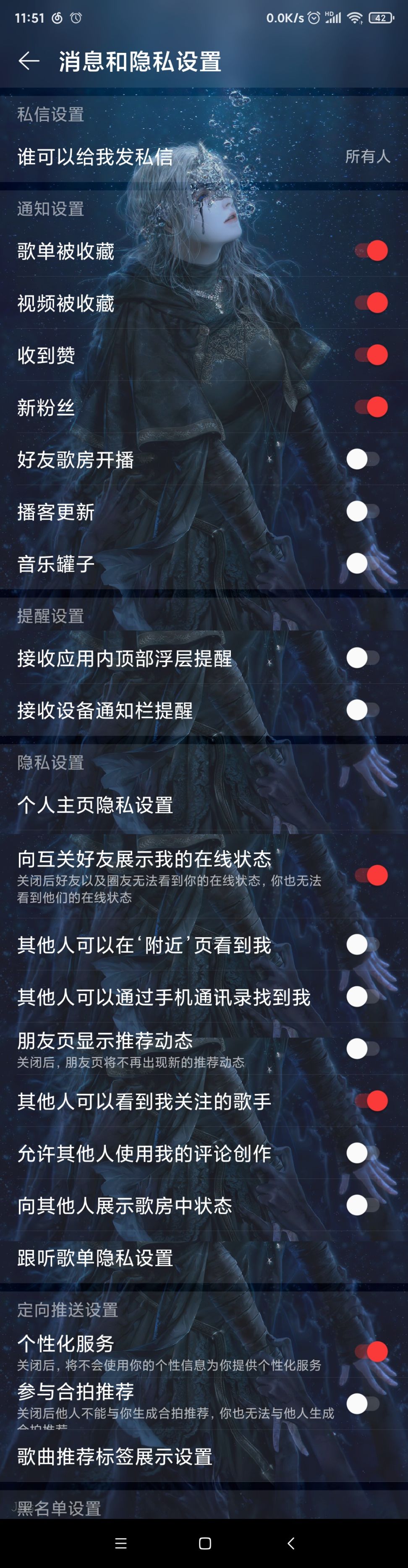The image size is (408, 1568).
Task: Go back from 消息和隐私设置
Action: coord(29,61)
